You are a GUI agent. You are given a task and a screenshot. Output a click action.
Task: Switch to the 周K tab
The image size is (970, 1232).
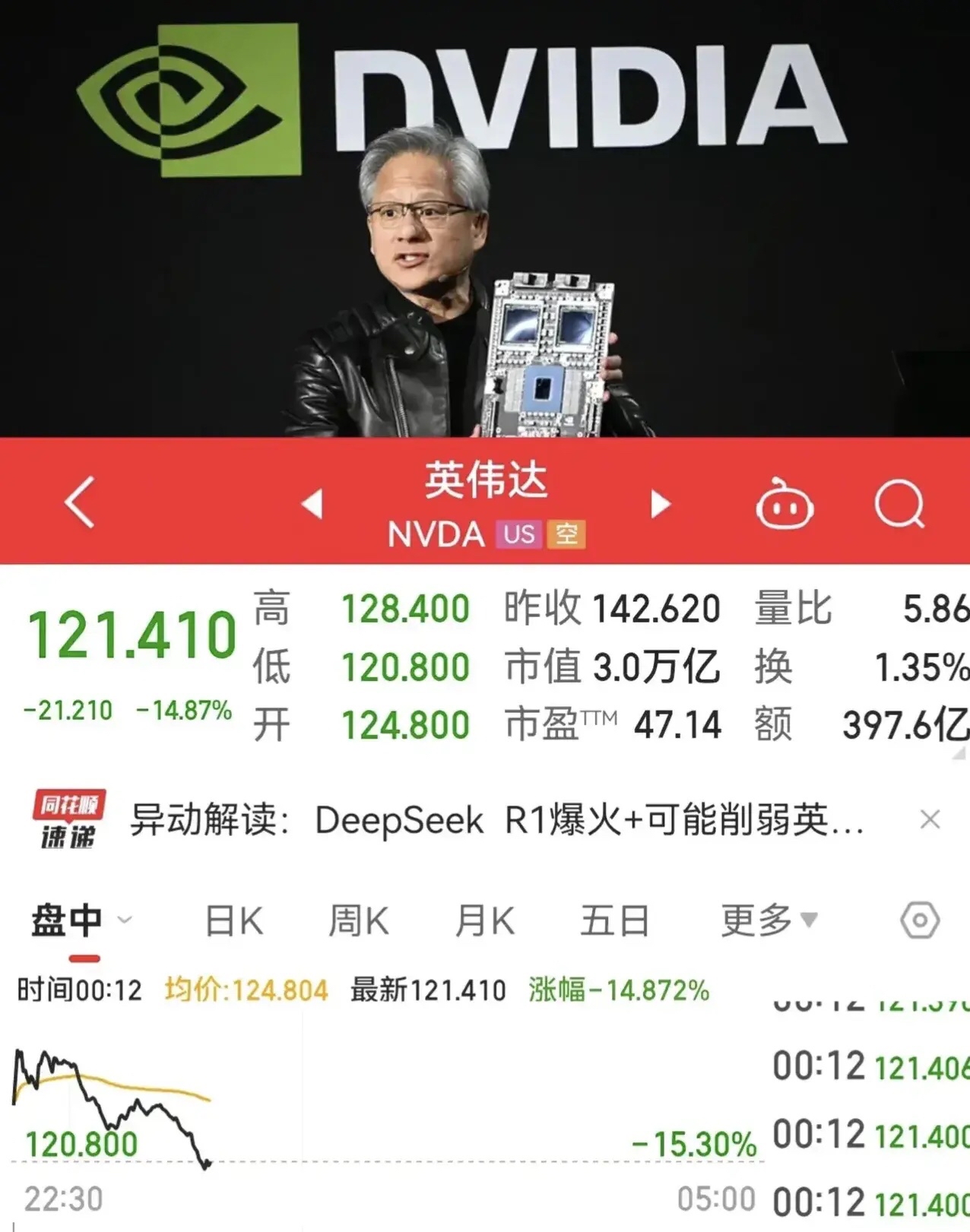[358, 920]
